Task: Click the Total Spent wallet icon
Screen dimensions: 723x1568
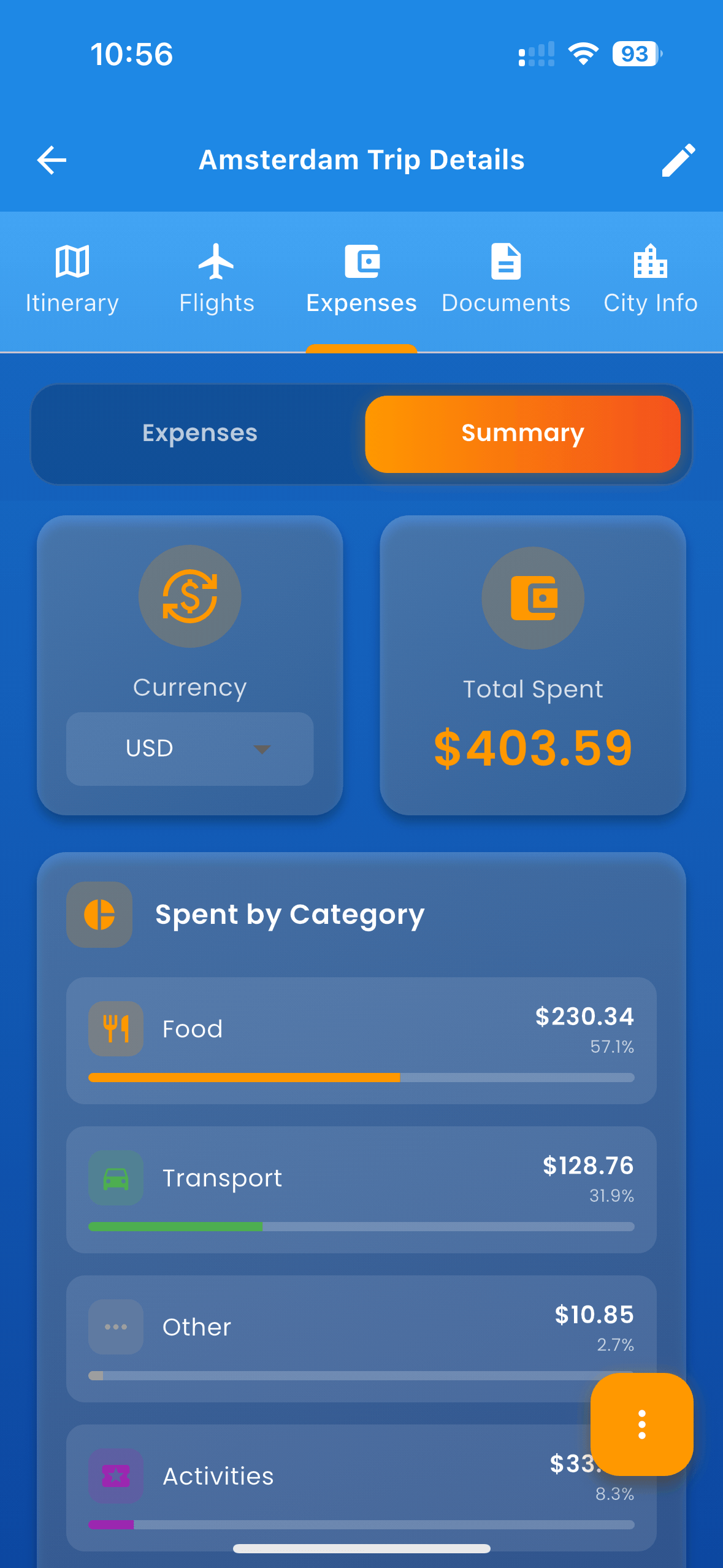Action: [x=533, y=596]
